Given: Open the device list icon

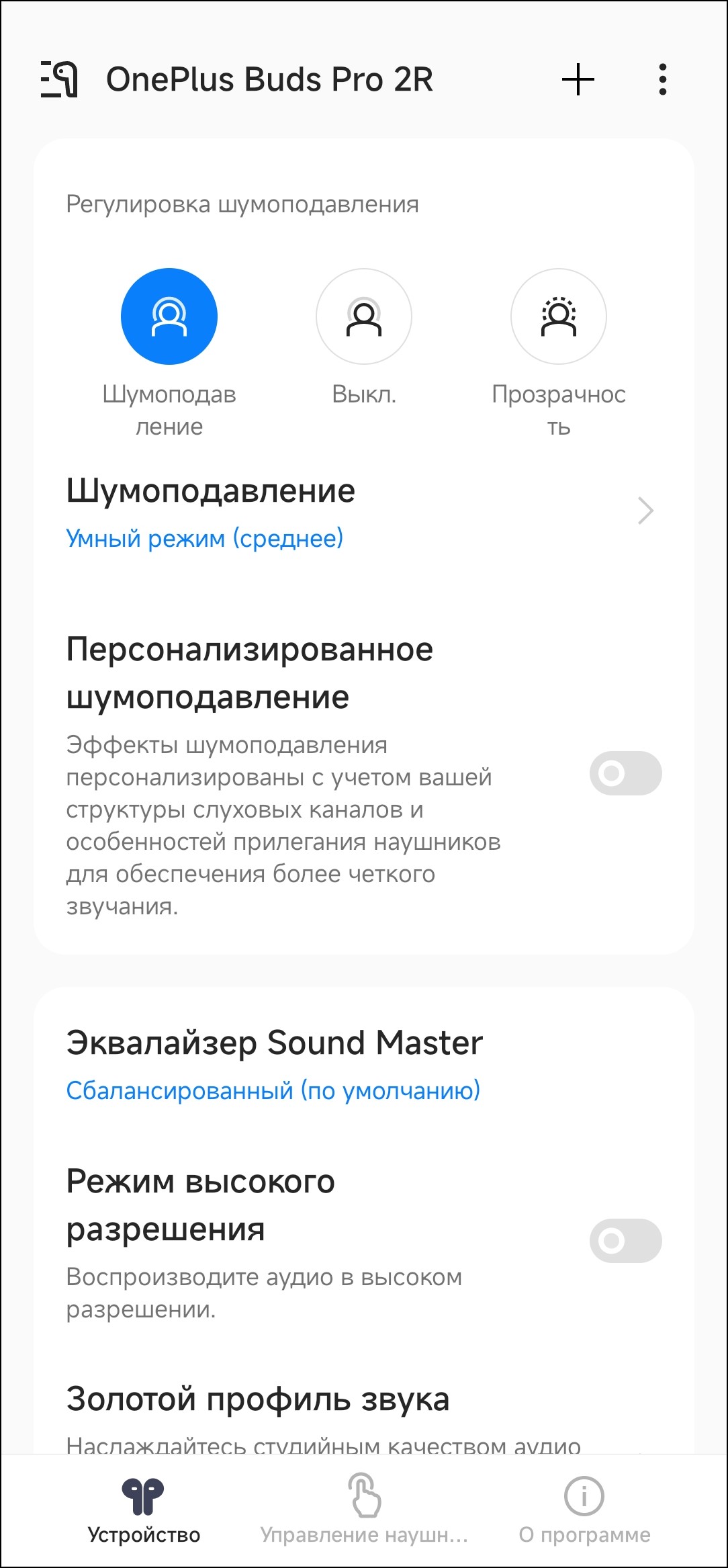Looking at the screenshot, I should click(59, 79).
